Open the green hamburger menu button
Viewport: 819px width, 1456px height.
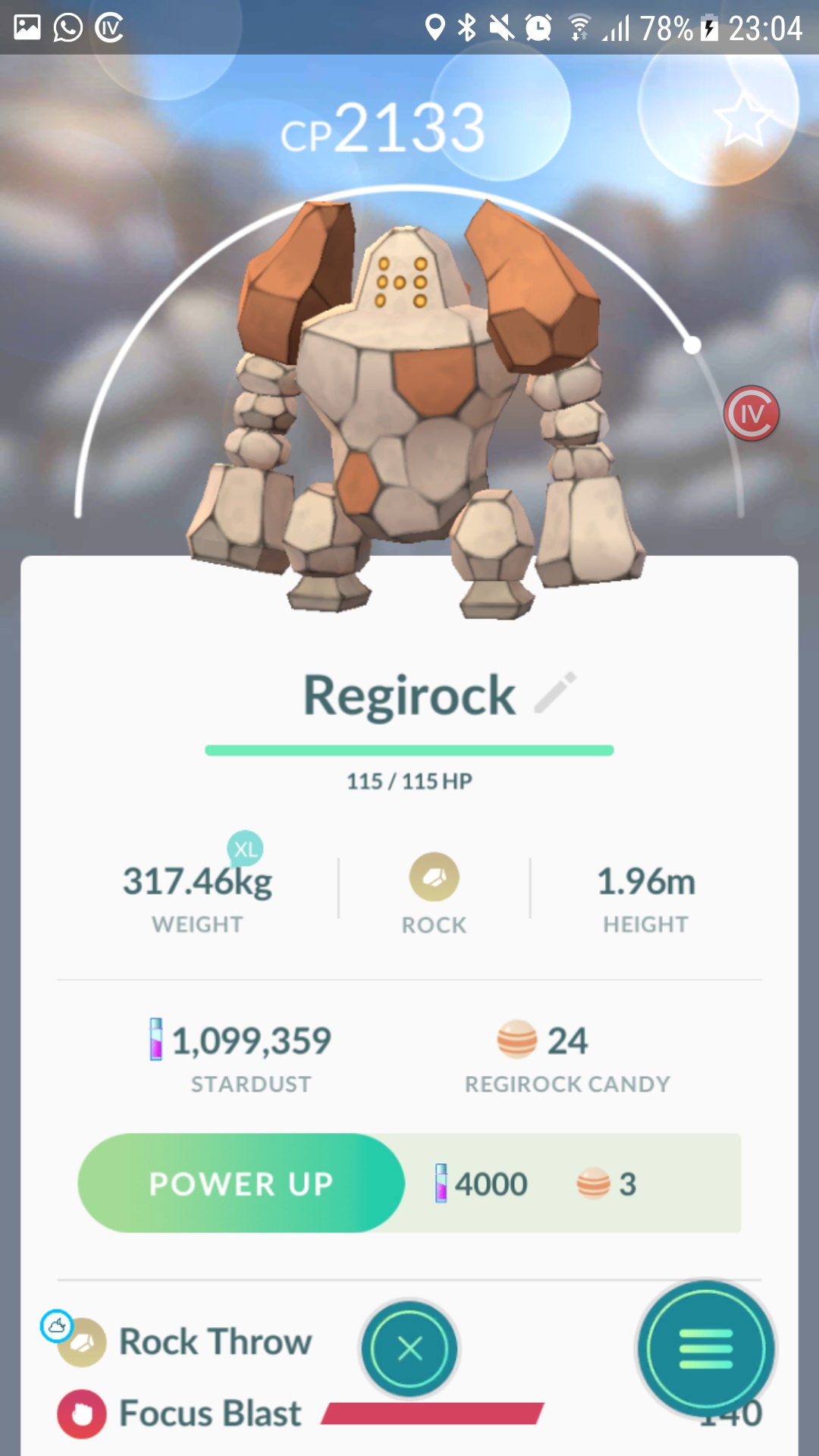pyautogui.click(x=705, y=1349)
